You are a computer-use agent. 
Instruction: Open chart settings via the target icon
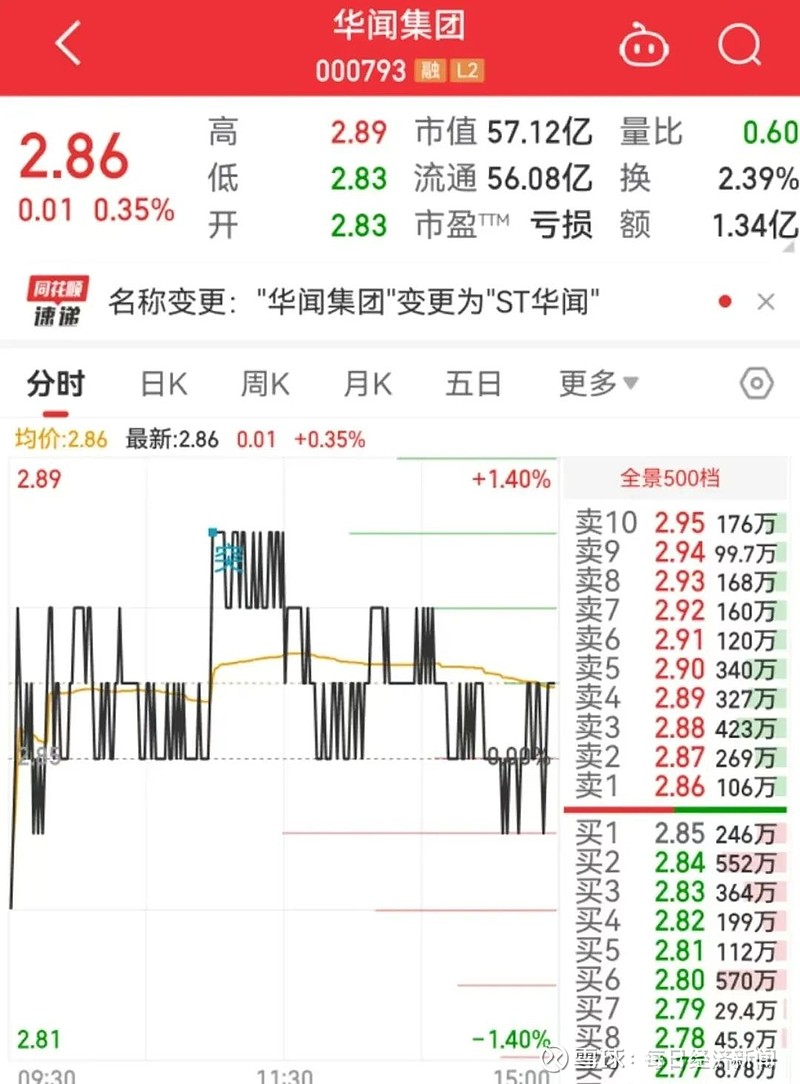[x=756, y=383]
